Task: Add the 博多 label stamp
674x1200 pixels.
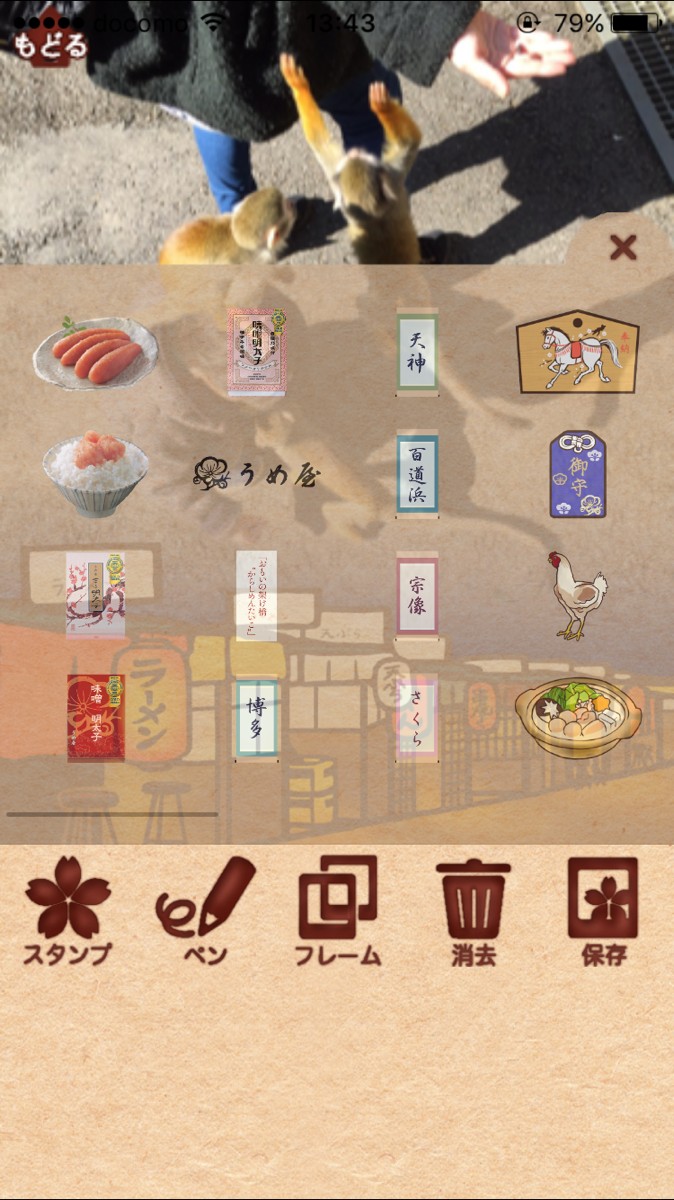Action: 256,719
